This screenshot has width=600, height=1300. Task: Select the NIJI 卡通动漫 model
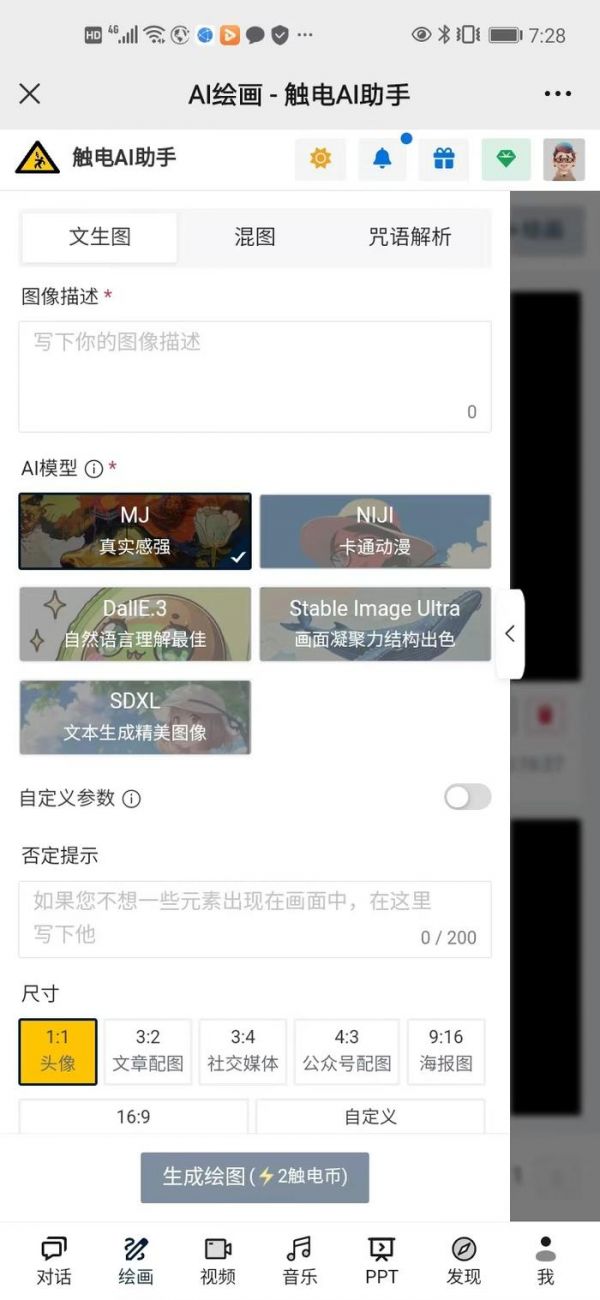(x=375, y=531)
